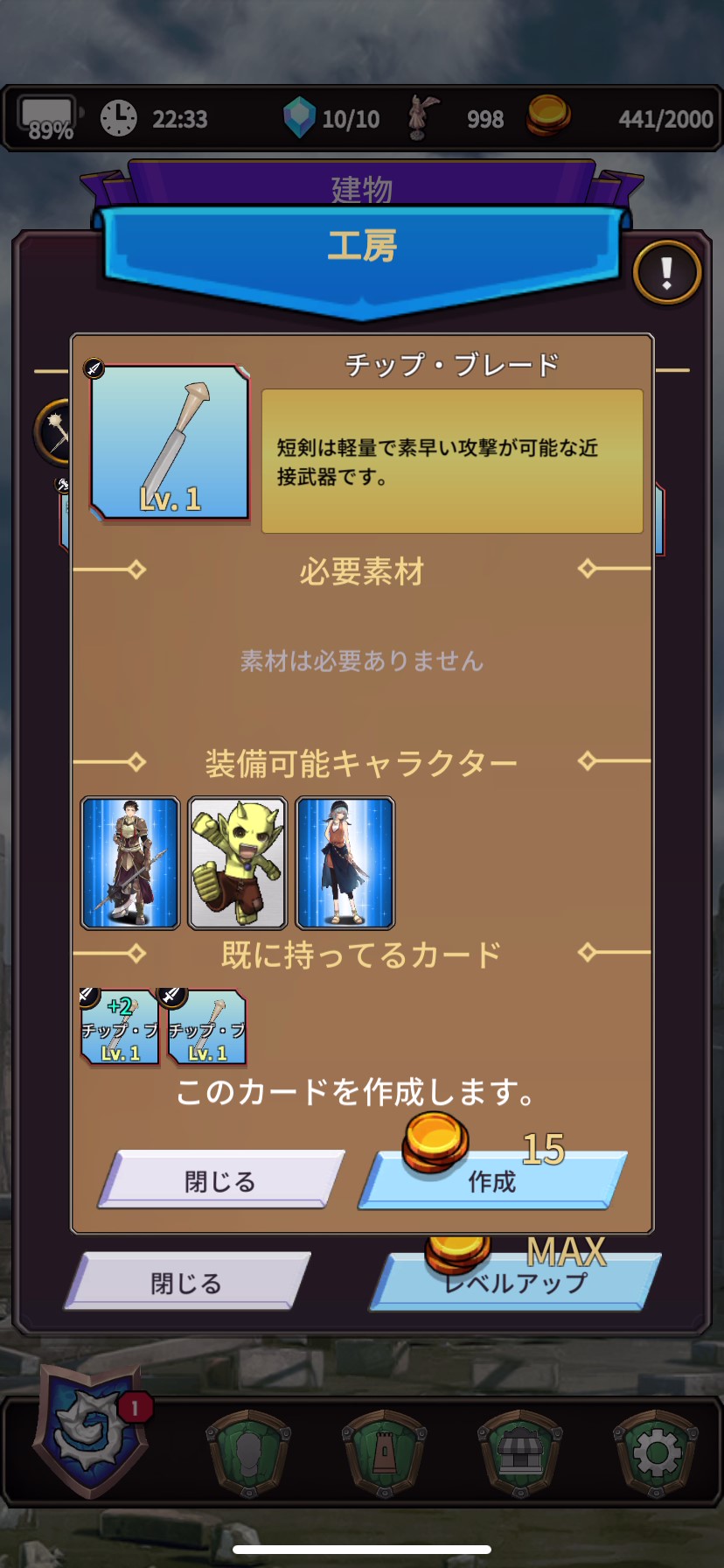Close the card creation dialog with 閉じる

[x=220, y=1181]
